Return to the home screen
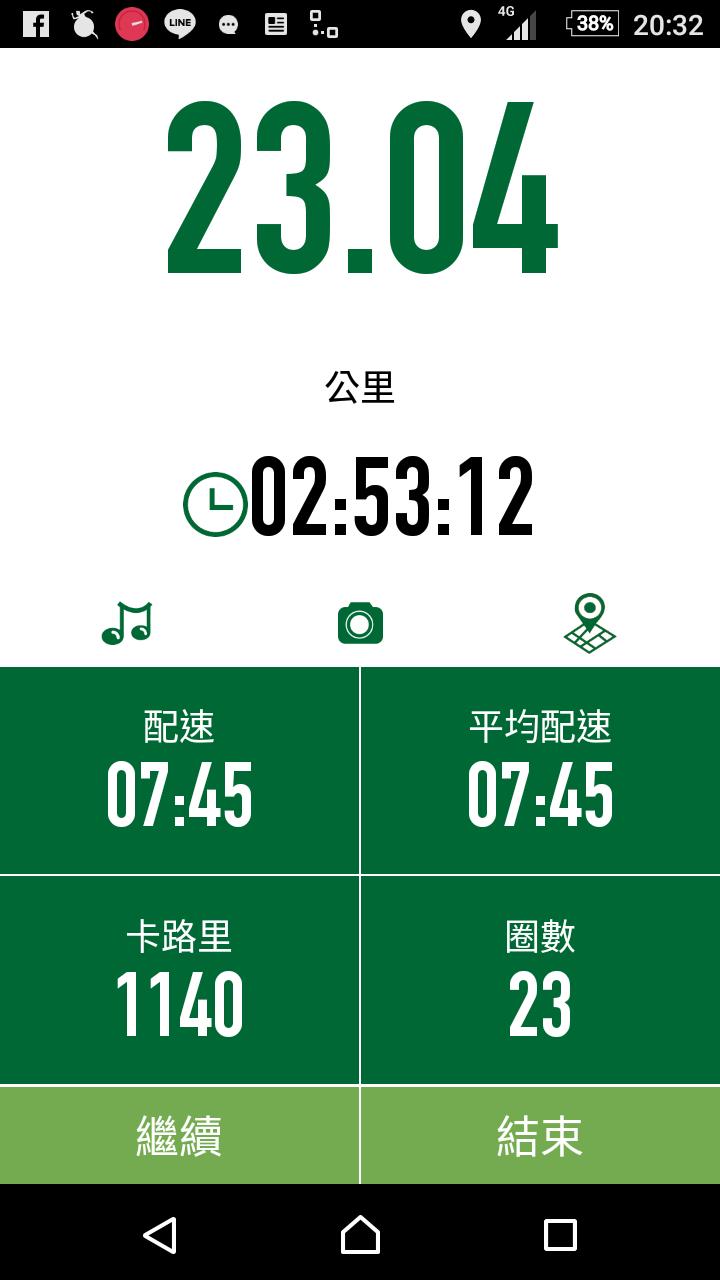This screenshot has width=720, height=1280. coord(360,1235)
